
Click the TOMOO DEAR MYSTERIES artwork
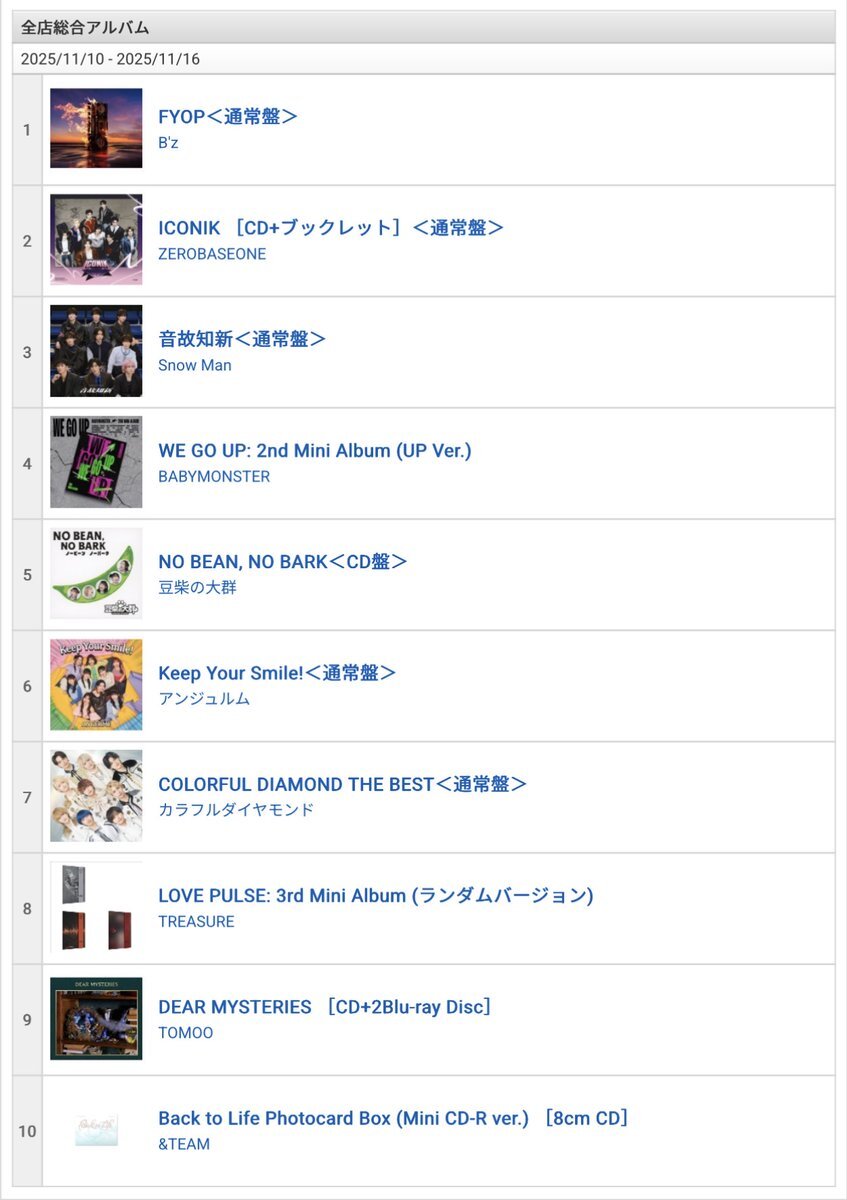pyautogui.click(x=95, y=1017)
